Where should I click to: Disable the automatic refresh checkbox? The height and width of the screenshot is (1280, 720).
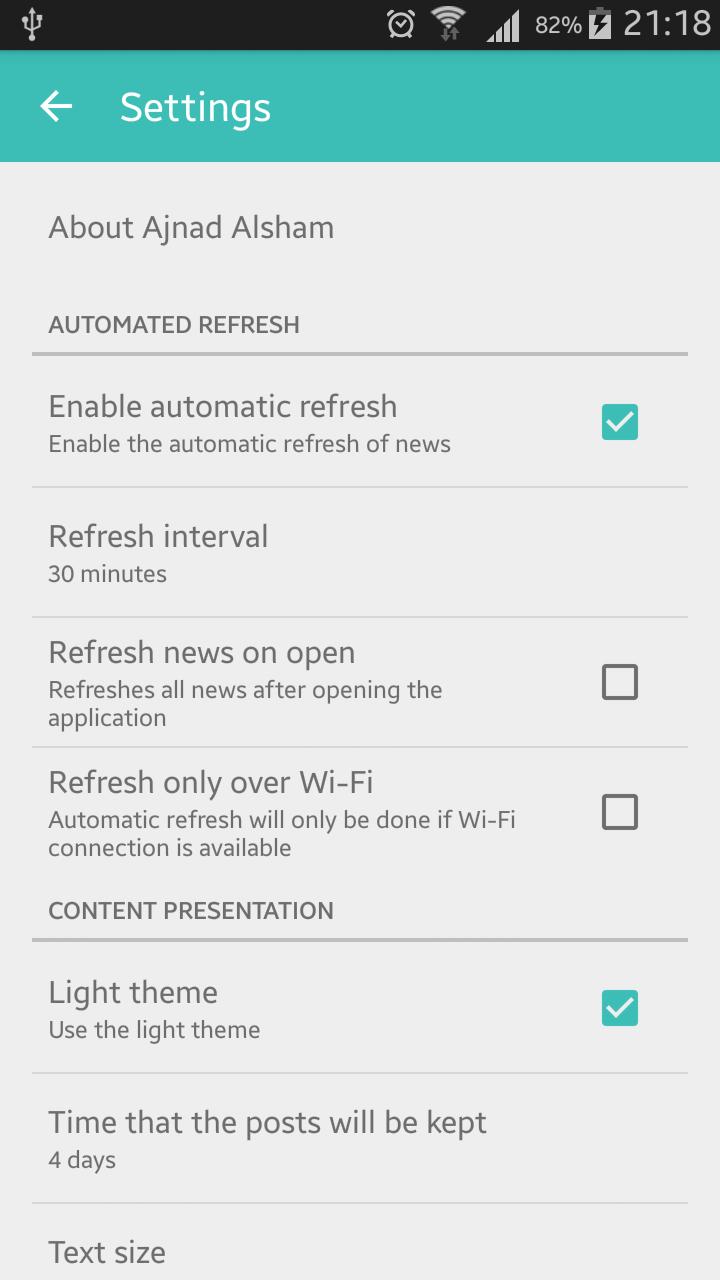tap(619, 422)
